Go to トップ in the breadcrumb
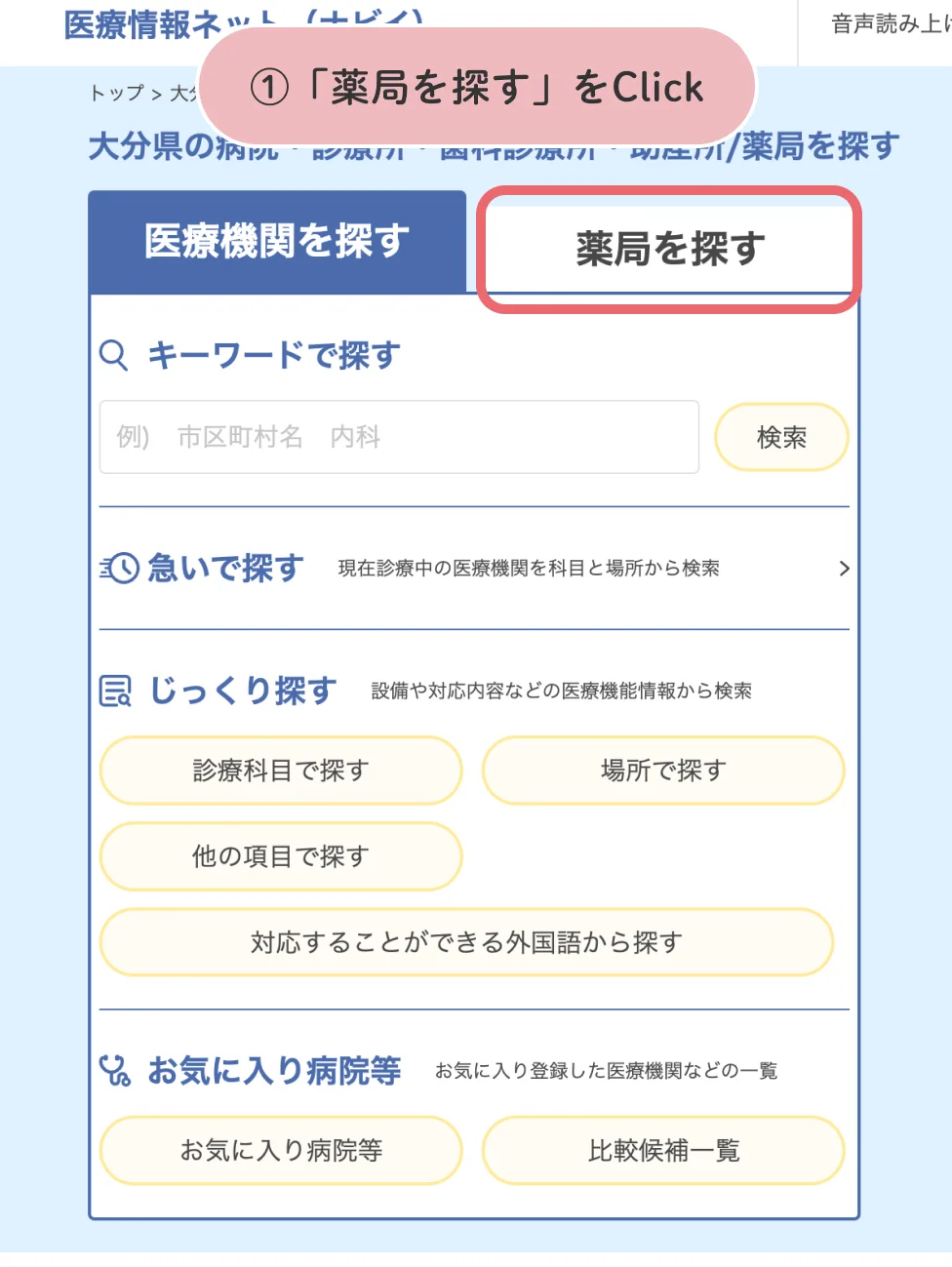This screenshot has width=952, height=1267. coord(116,94)
